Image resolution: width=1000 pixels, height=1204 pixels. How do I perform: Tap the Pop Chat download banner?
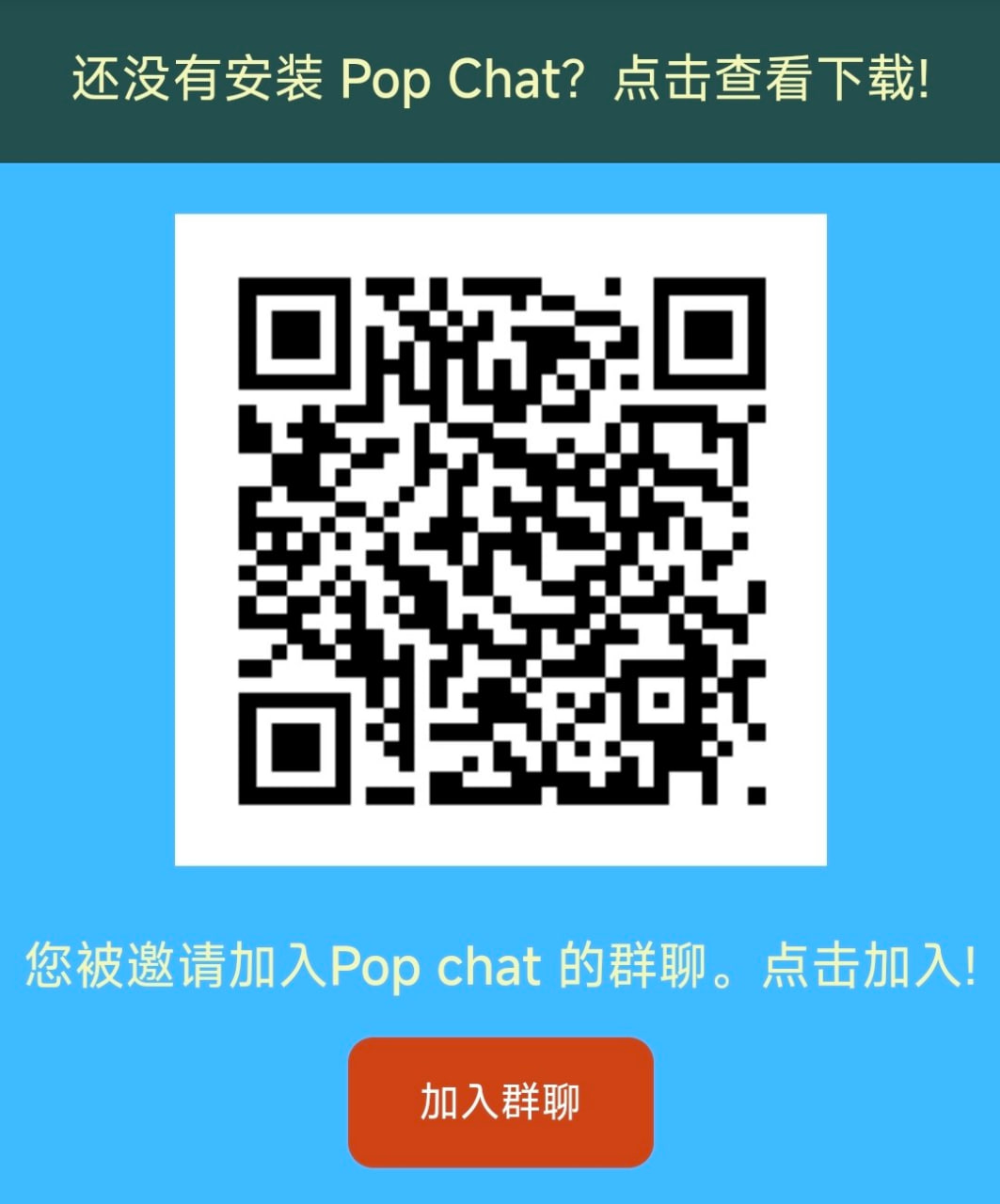(x=500, y=80)
